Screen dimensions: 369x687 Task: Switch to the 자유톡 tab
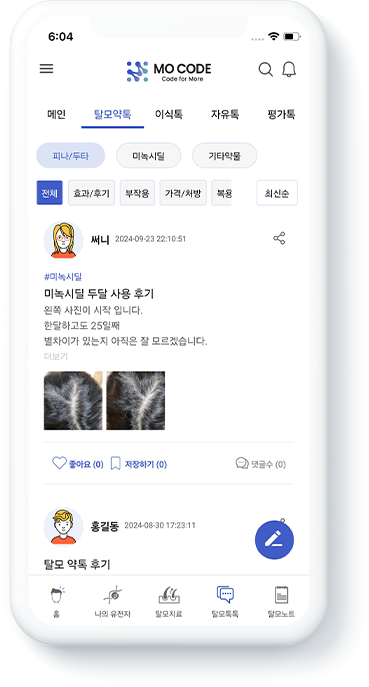pos(225,114)
